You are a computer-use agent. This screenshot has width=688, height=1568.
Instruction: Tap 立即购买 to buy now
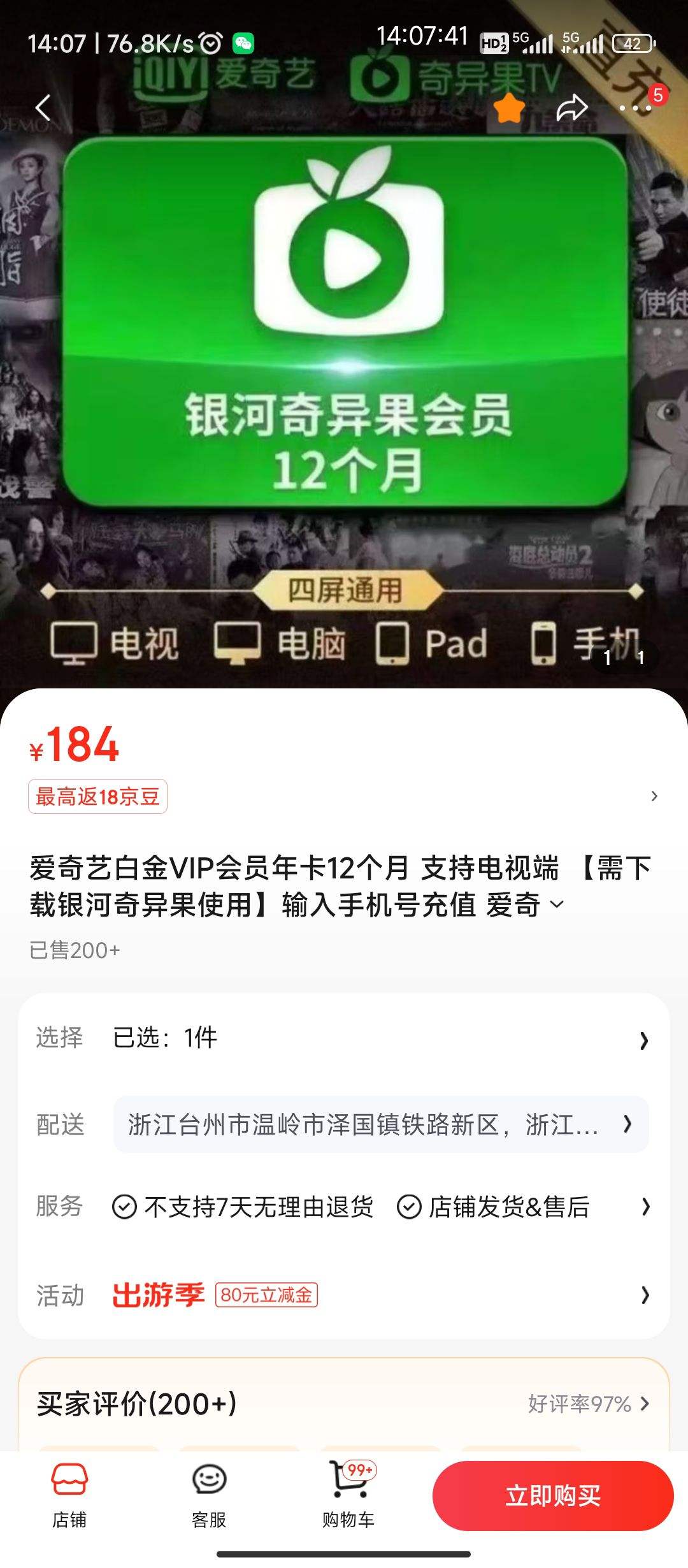pos(552,1495)
